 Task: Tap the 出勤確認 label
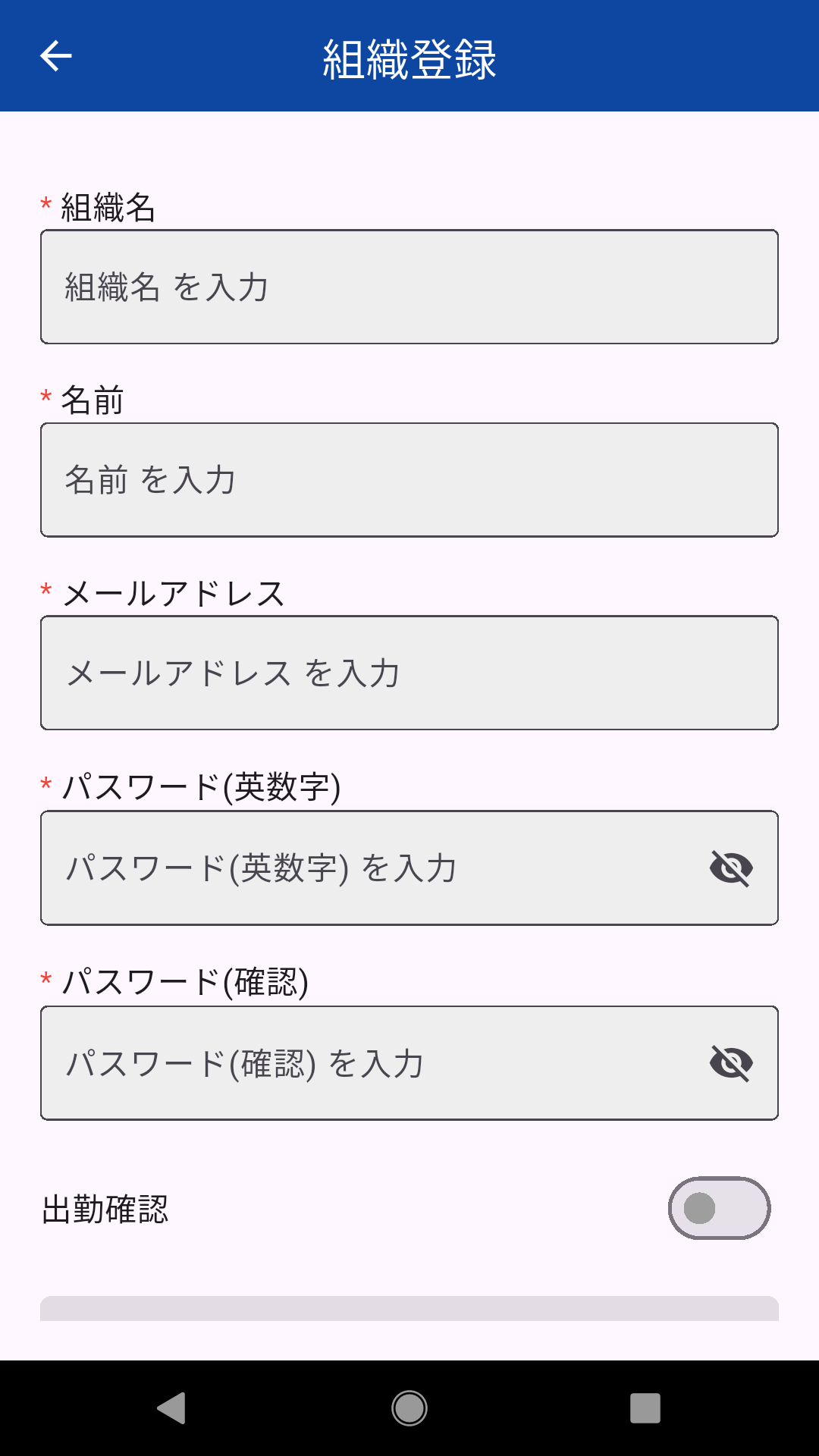(x=106, y=1208)
